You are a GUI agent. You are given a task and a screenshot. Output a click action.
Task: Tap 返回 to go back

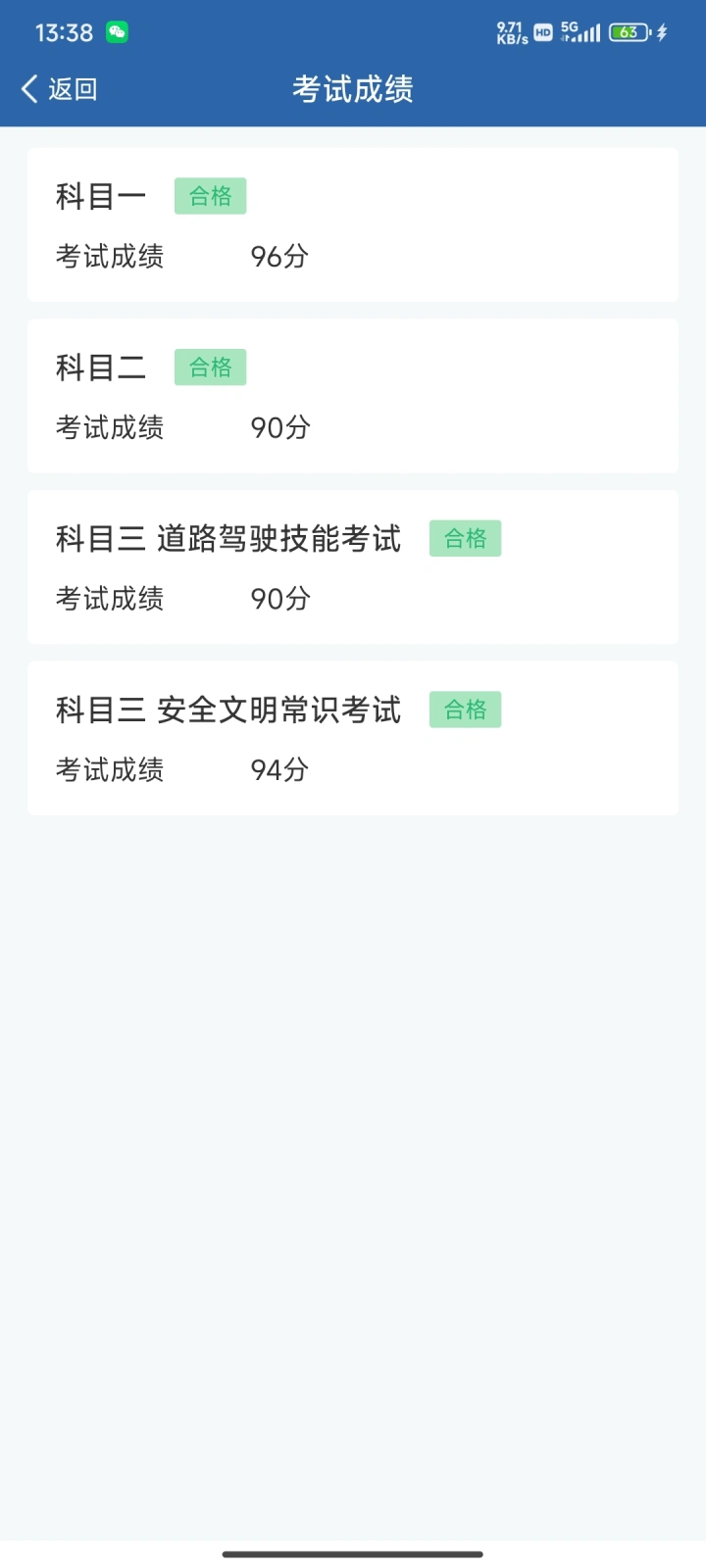pos(60,89)
